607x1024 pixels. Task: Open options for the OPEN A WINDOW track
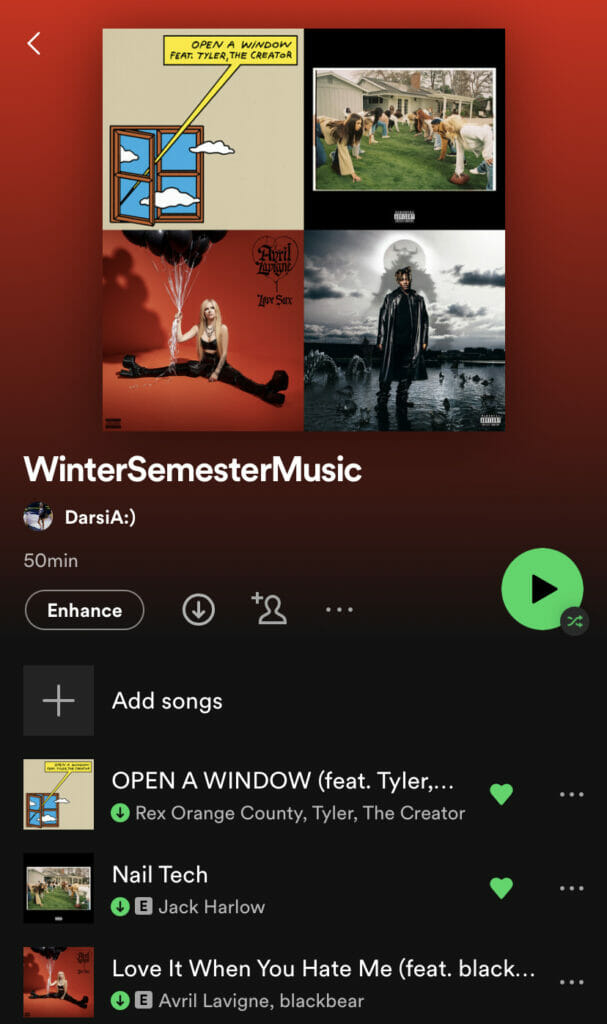tap(571, 795)
